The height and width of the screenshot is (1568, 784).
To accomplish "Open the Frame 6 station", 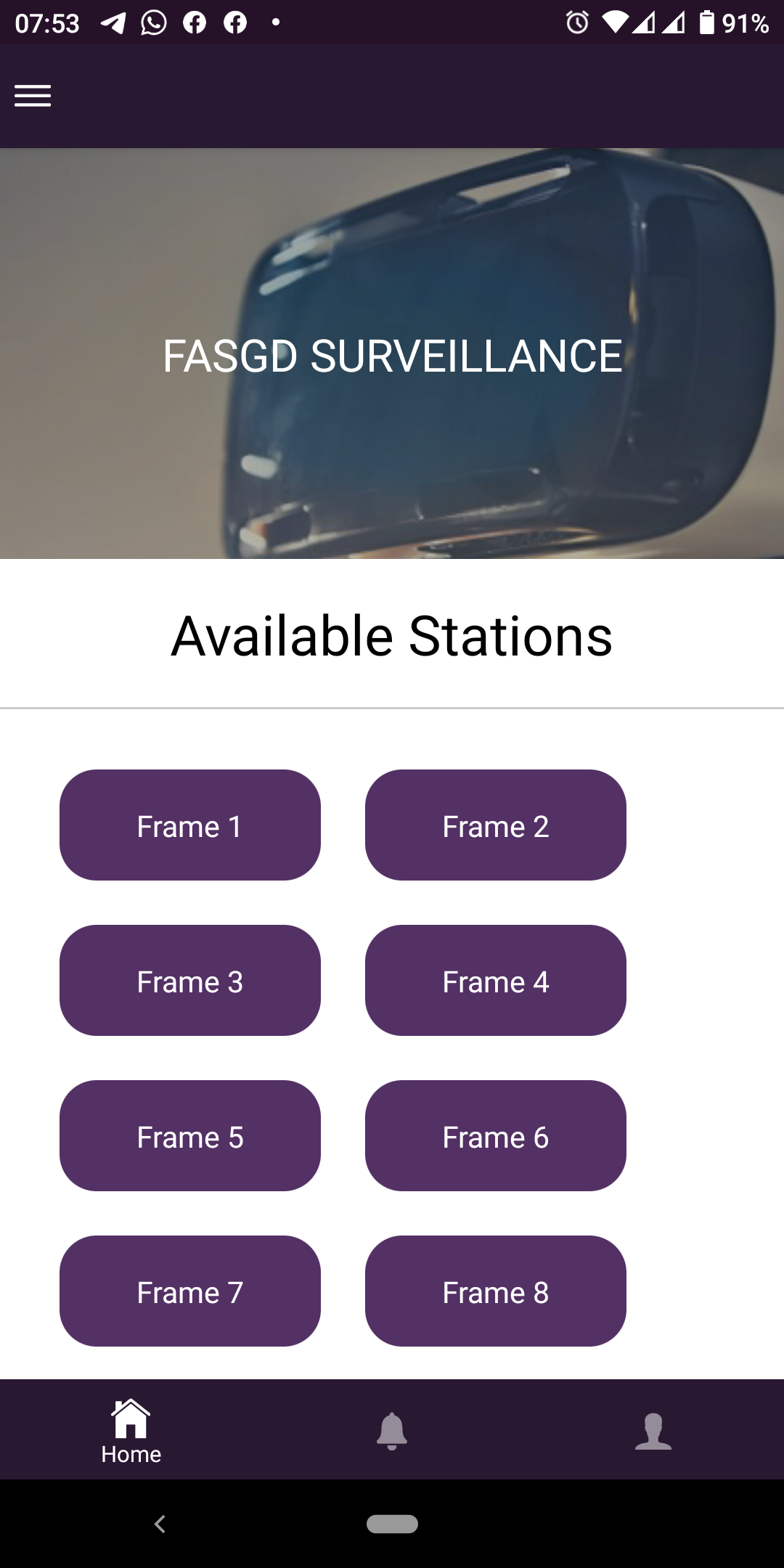I will pos(495,1136).
